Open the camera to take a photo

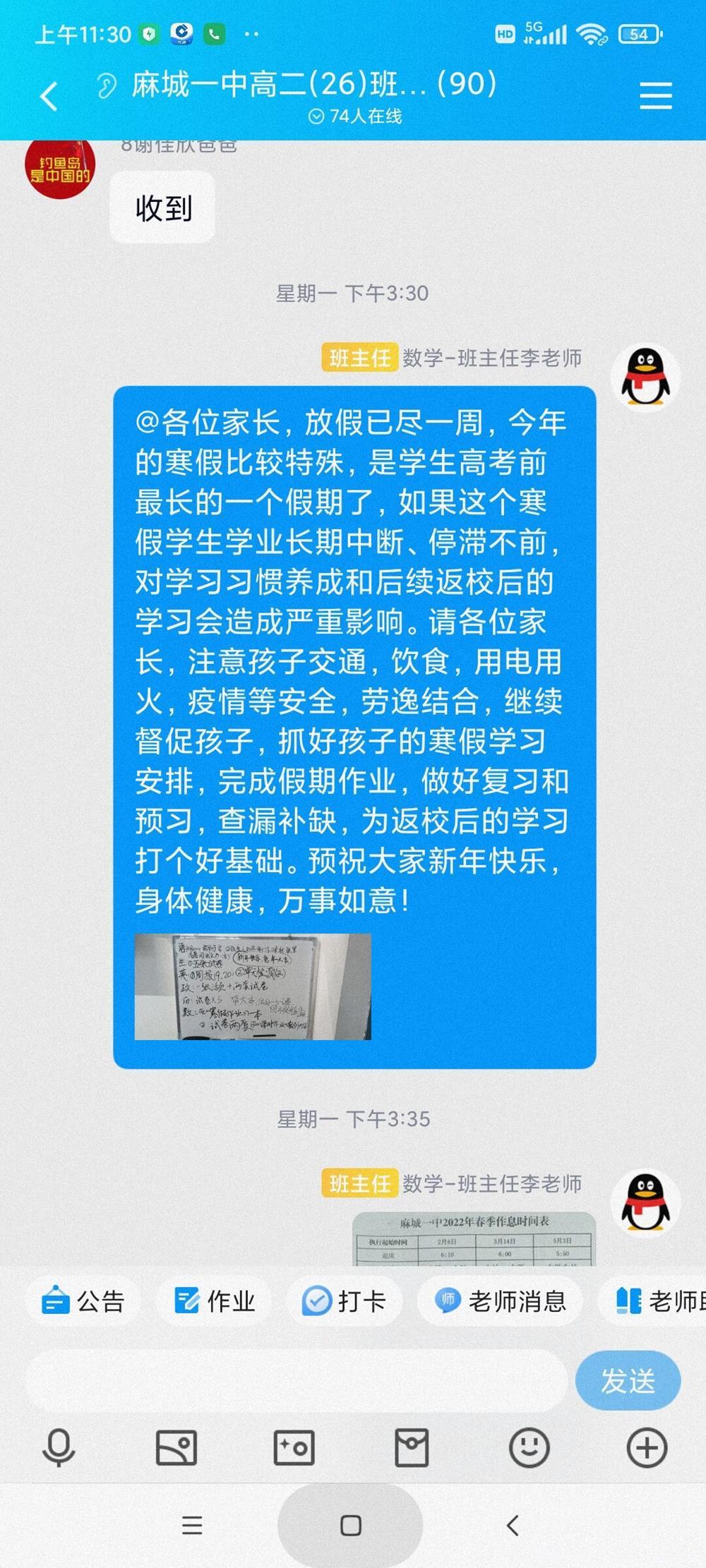[294, 1448]
